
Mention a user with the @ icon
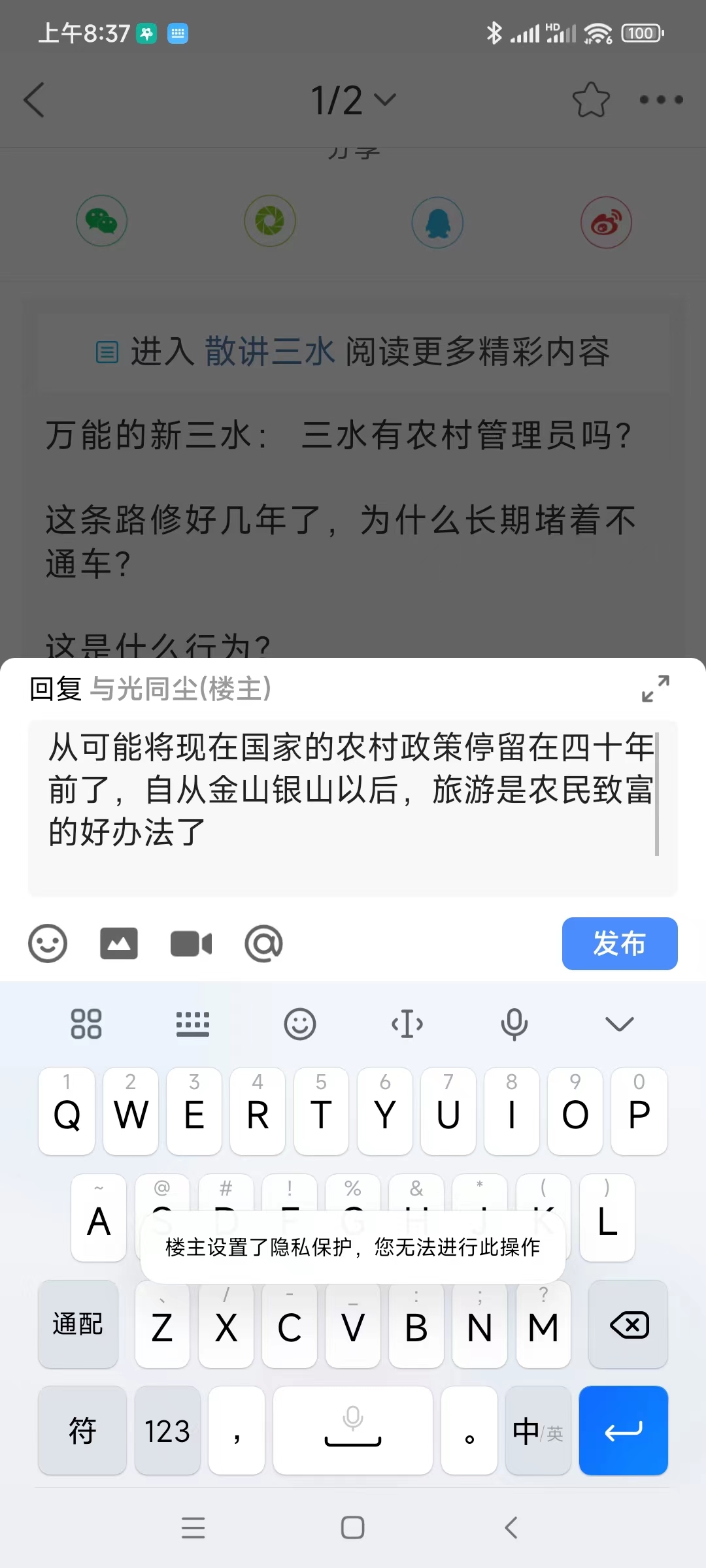point(264,943)
